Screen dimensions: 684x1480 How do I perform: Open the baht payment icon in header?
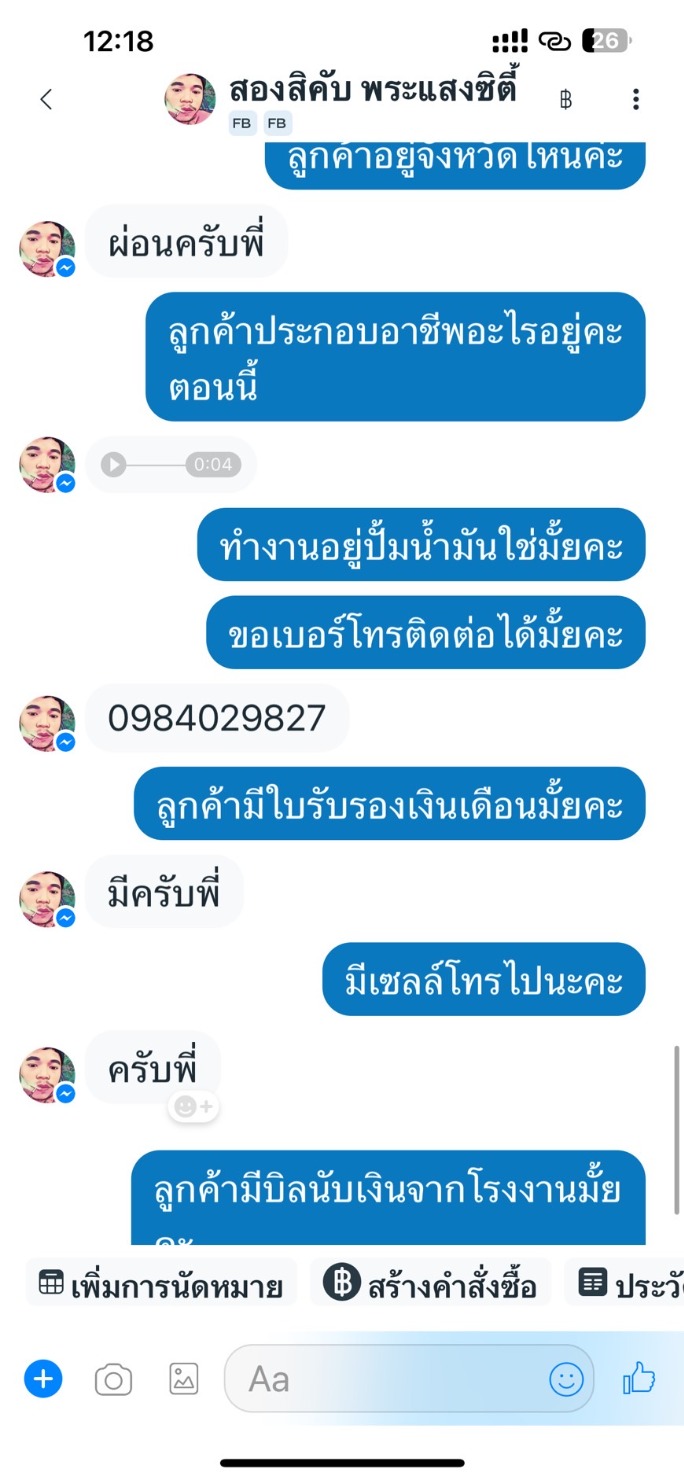565,99
